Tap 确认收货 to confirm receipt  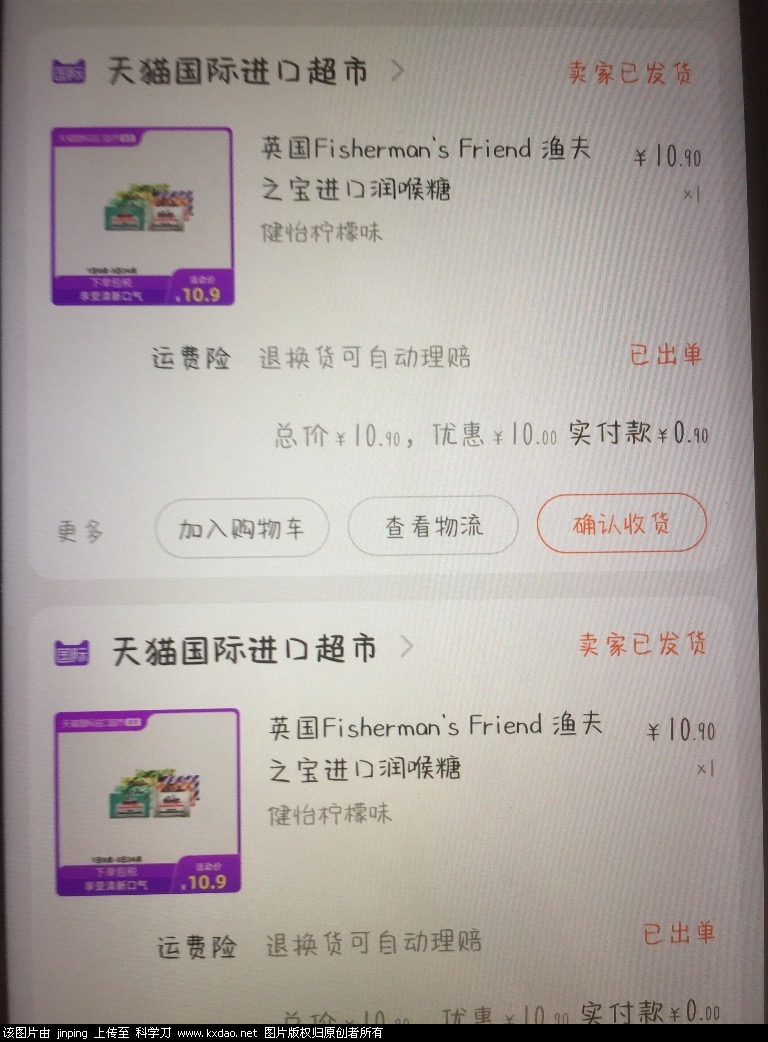621,523
